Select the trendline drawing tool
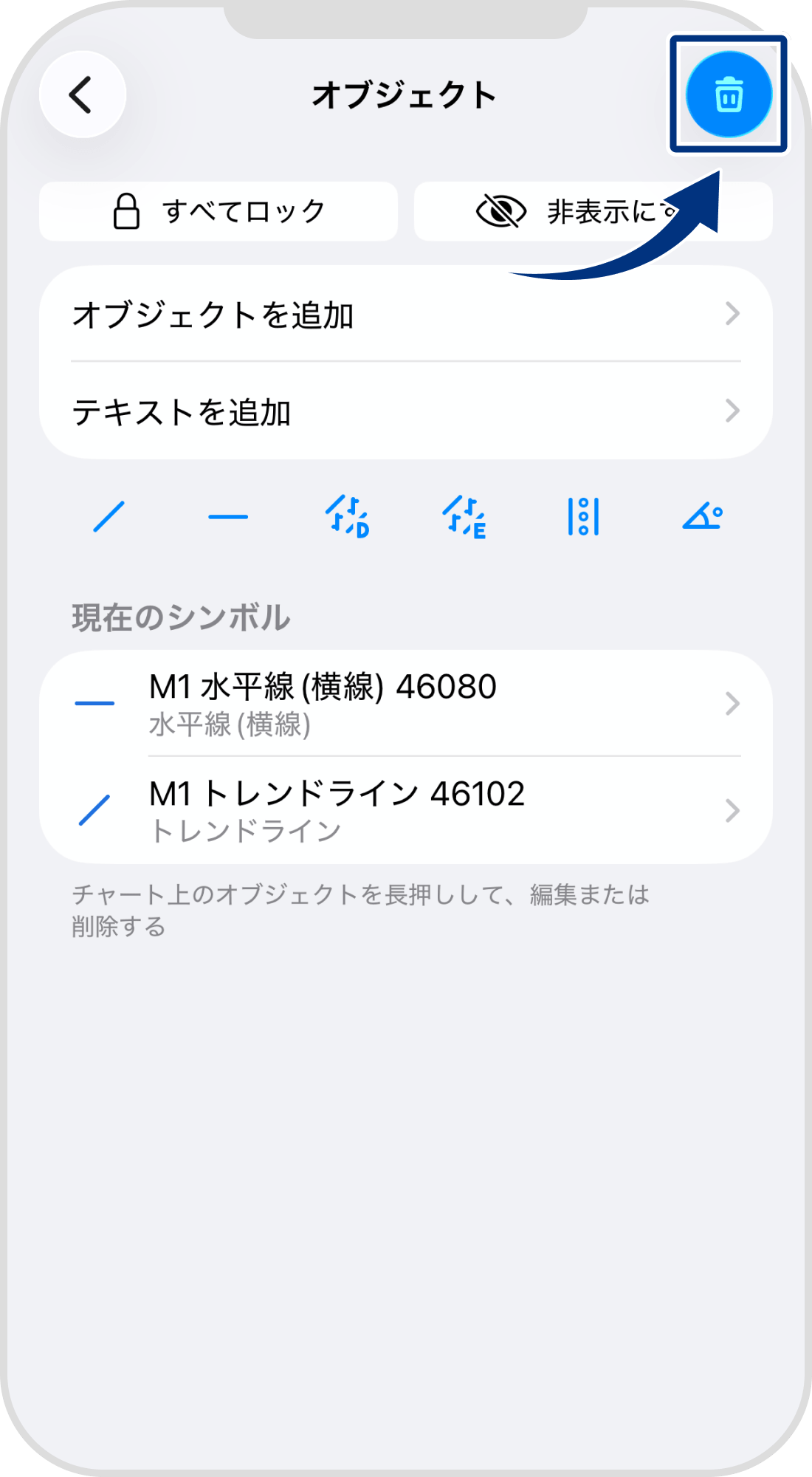Viewport: 812px width, 1477px height. (108, 517)
